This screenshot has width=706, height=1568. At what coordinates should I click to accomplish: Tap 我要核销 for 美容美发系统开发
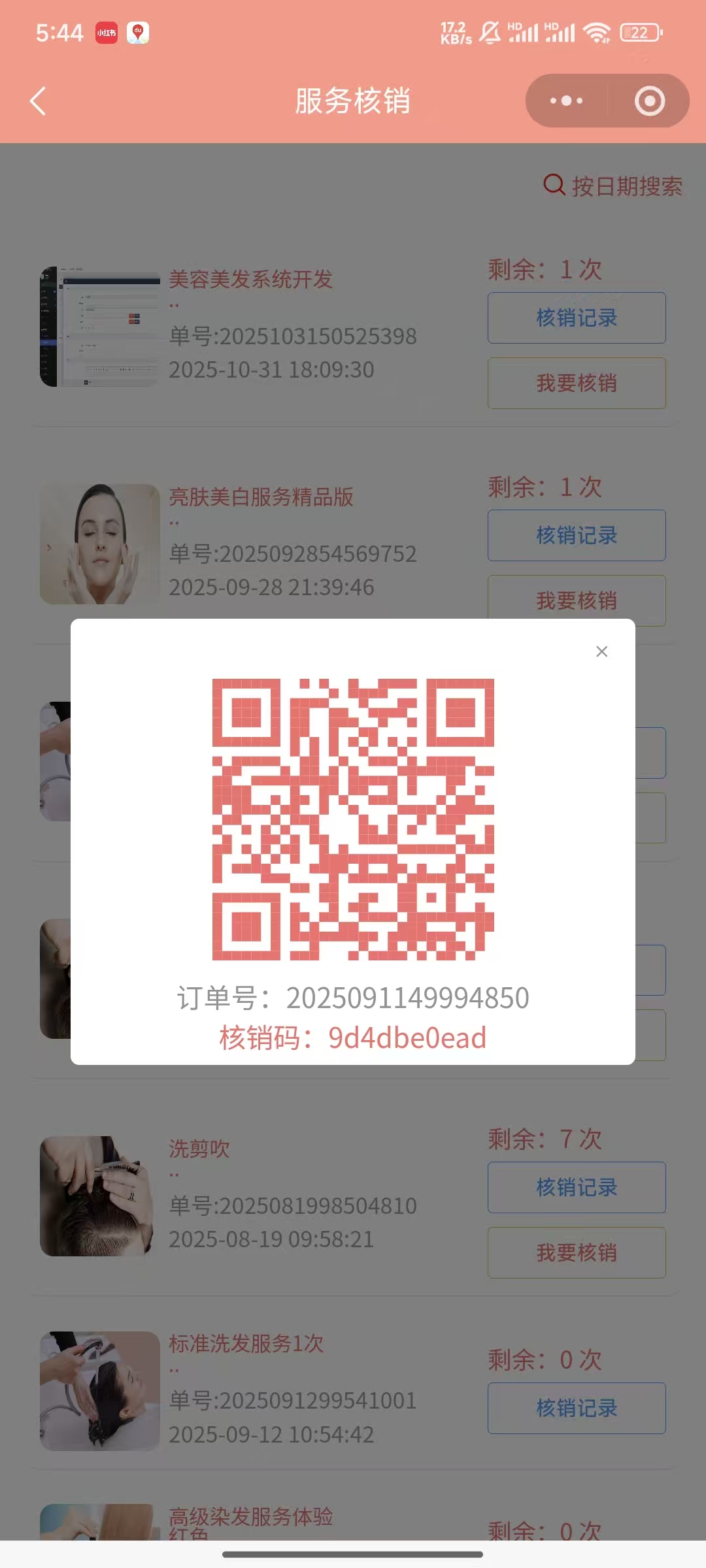(576, 384)
